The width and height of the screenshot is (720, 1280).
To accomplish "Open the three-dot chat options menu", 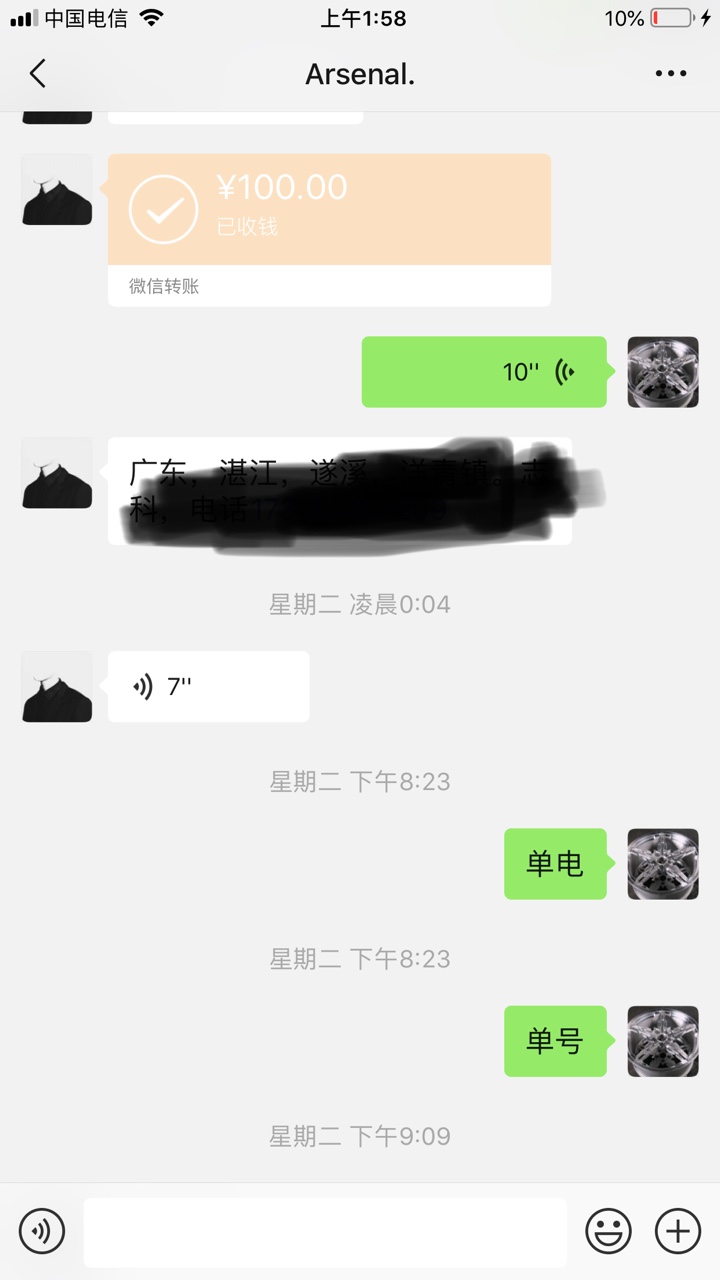I will coord(671,73).
